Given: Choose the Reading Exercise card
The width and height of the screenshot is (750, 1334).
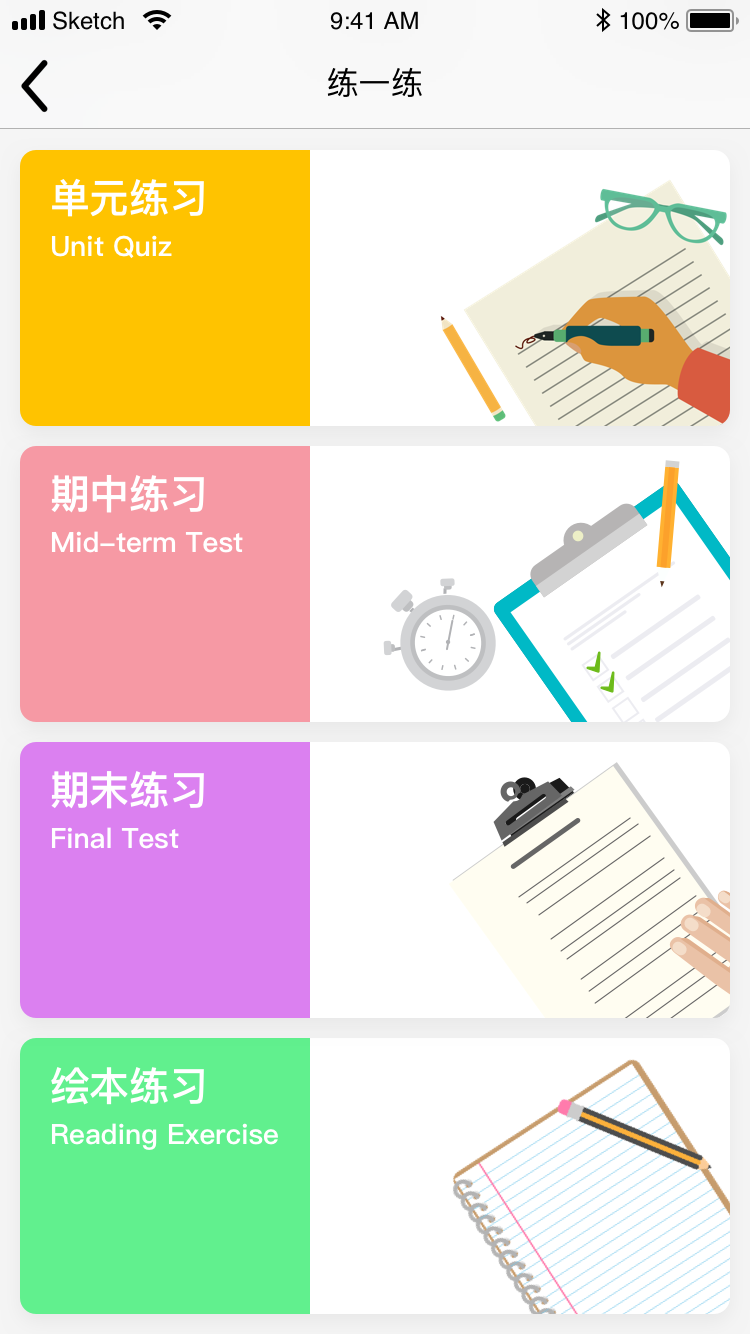Looking at the screenshot, I should coord(375,1176).
